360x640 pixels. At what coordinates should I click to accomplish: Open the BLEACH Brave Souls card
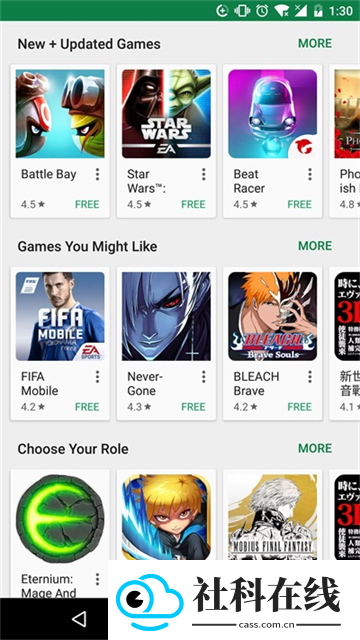pyautogui.click(x=272, y=343)
